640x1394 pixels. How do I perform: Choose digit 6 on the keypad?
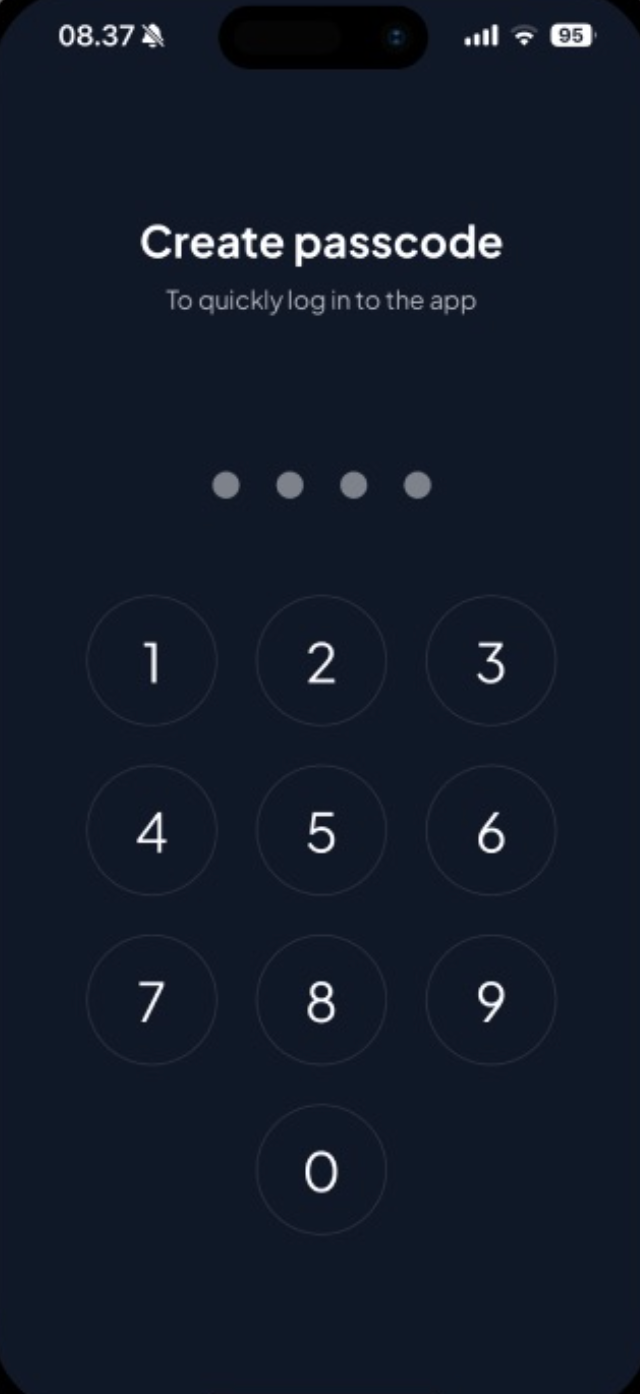pyautogui.click(x=490, y=831)
